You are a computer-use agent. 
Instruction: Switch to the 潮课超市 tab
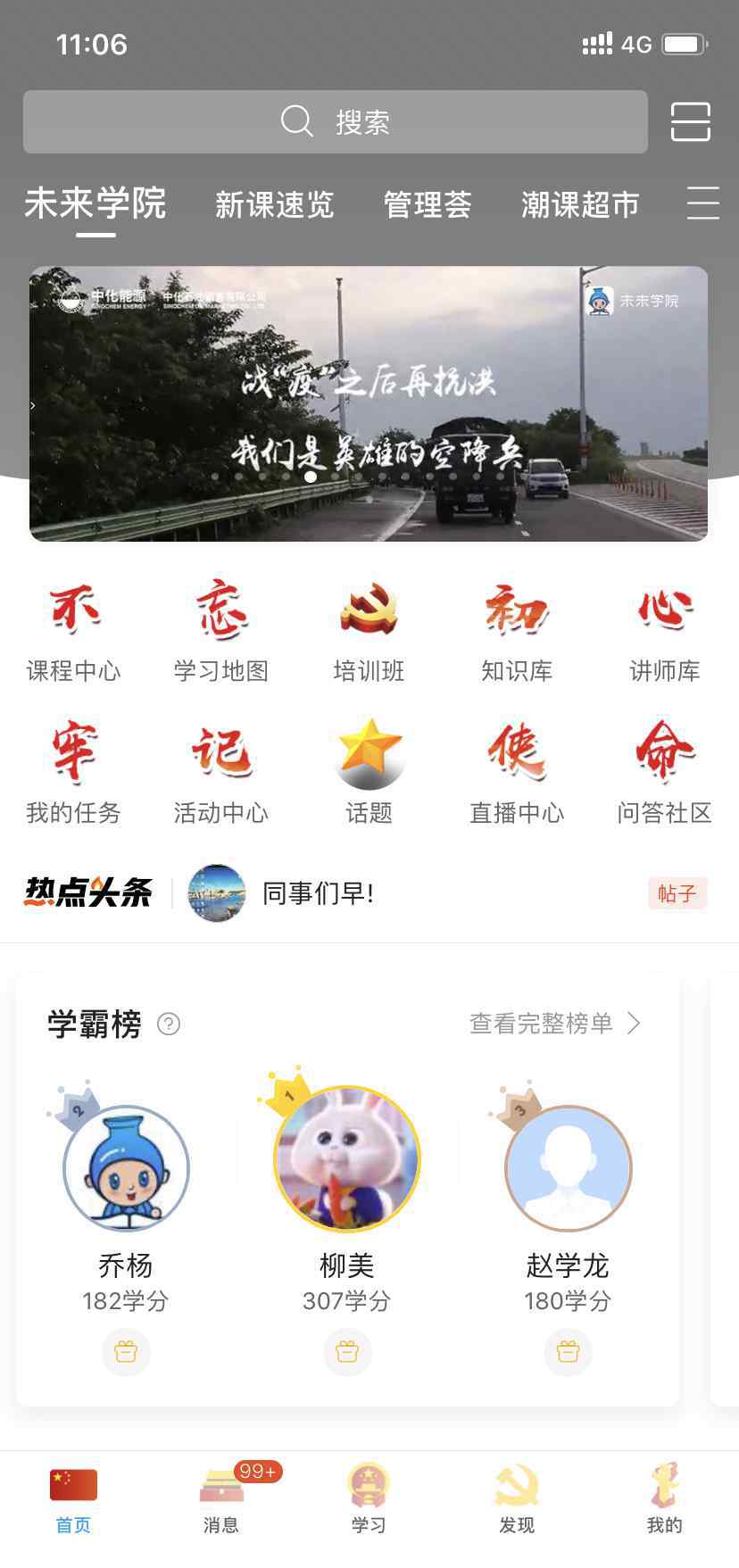(580, 205)
